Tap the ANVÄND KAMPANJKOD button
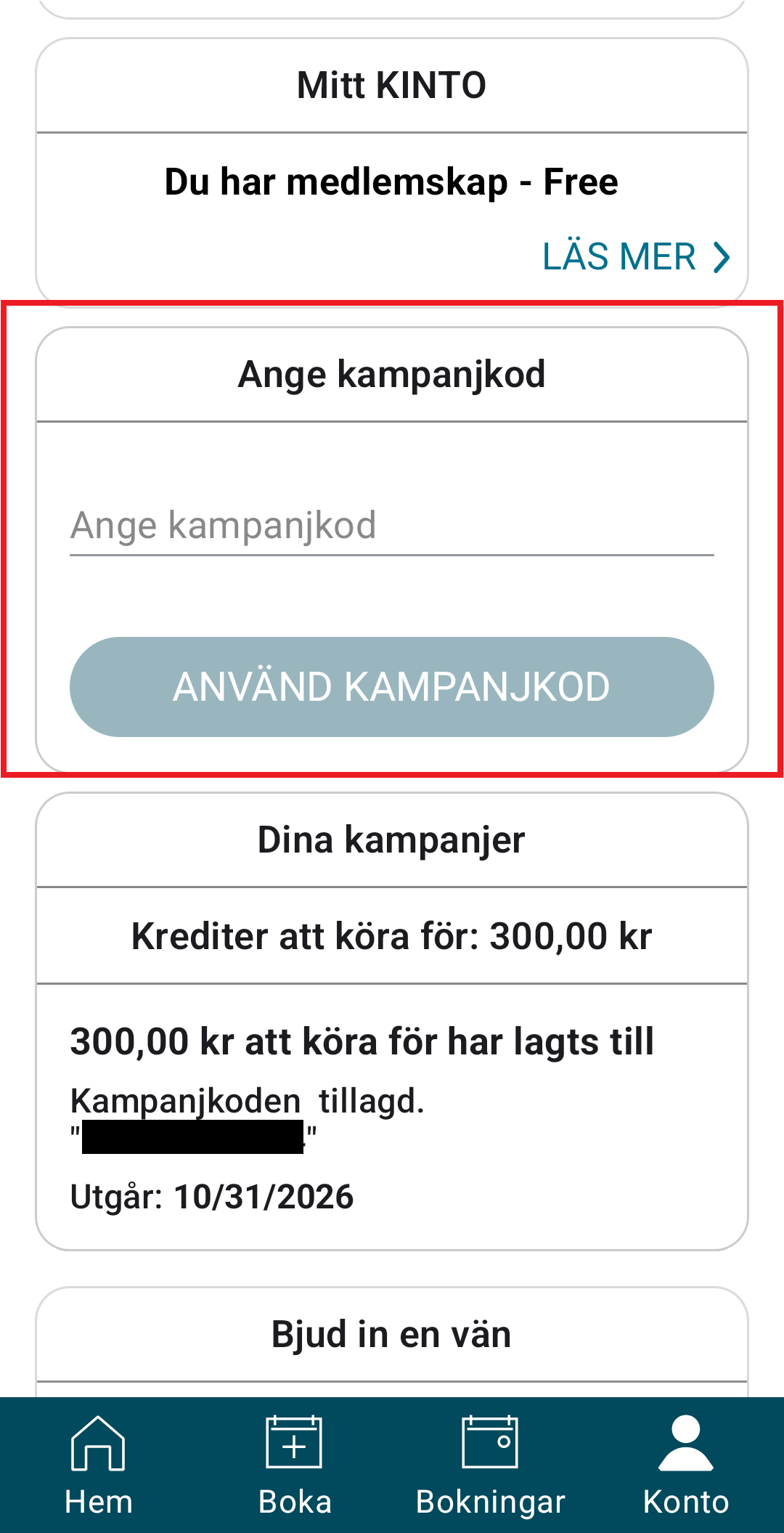The width and height of the screenshot is (784, 1533). point(392,687)
